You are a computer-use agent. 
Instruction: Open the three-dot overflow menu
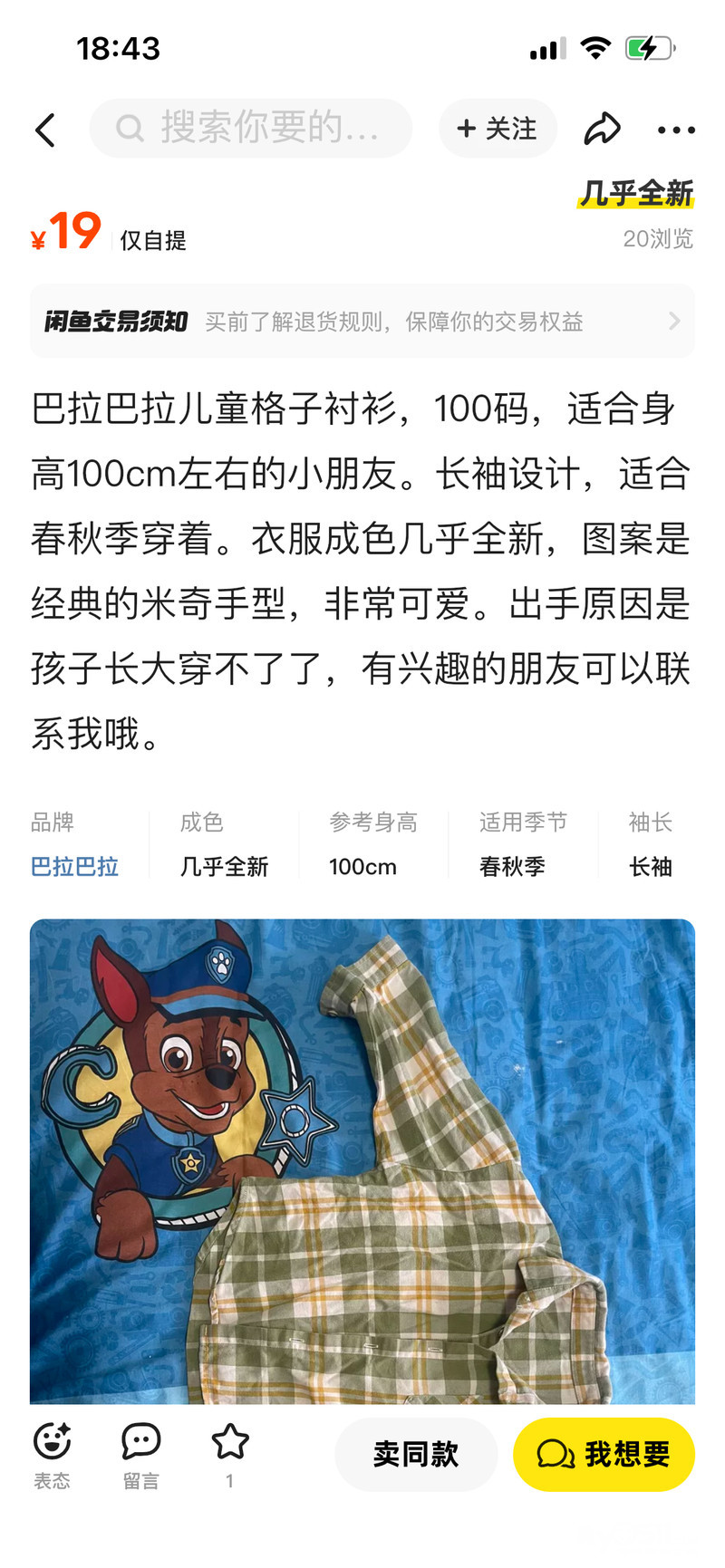point(676,130)
